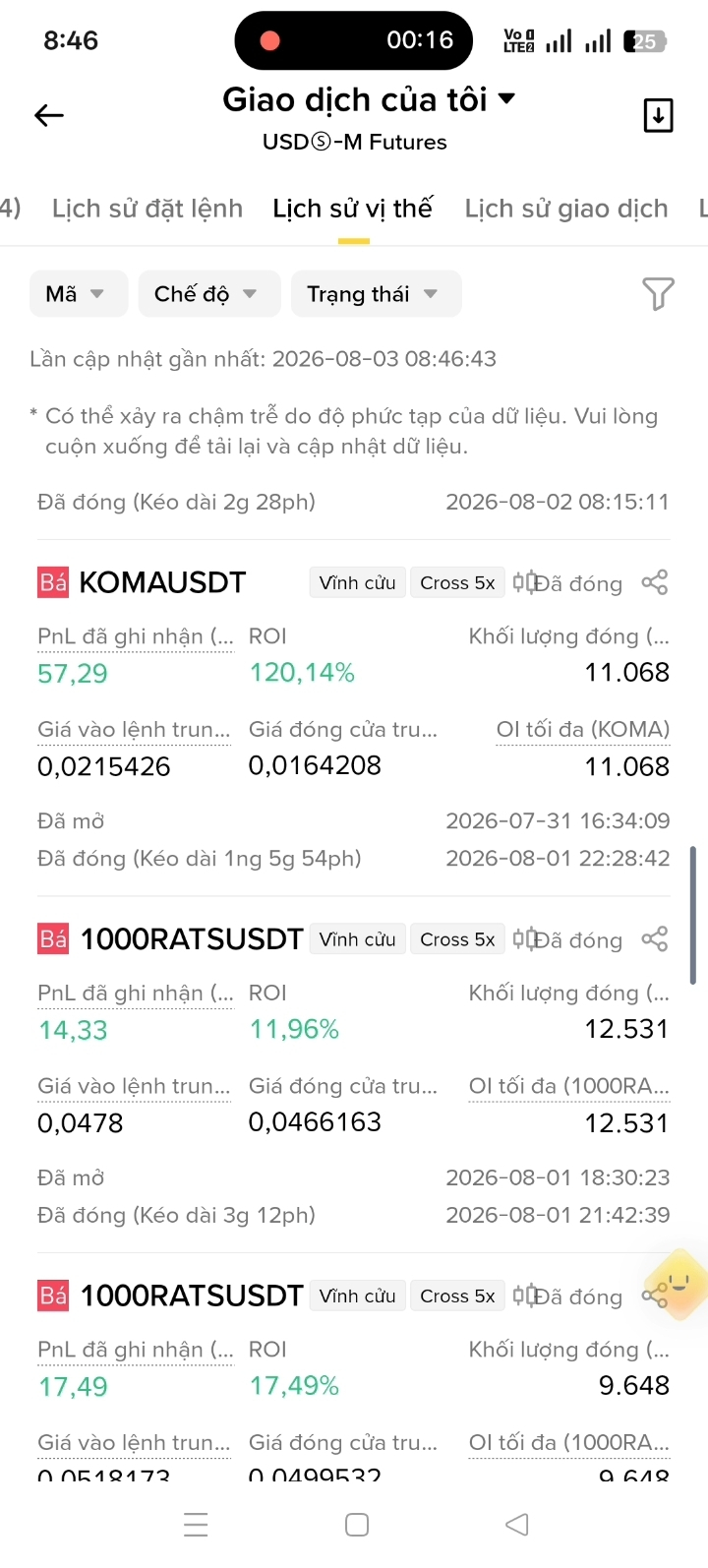Viewport: 708px width, 1568px height.
Task: Select the Lịch sử vị thế tab
Action: pos(353,209)
